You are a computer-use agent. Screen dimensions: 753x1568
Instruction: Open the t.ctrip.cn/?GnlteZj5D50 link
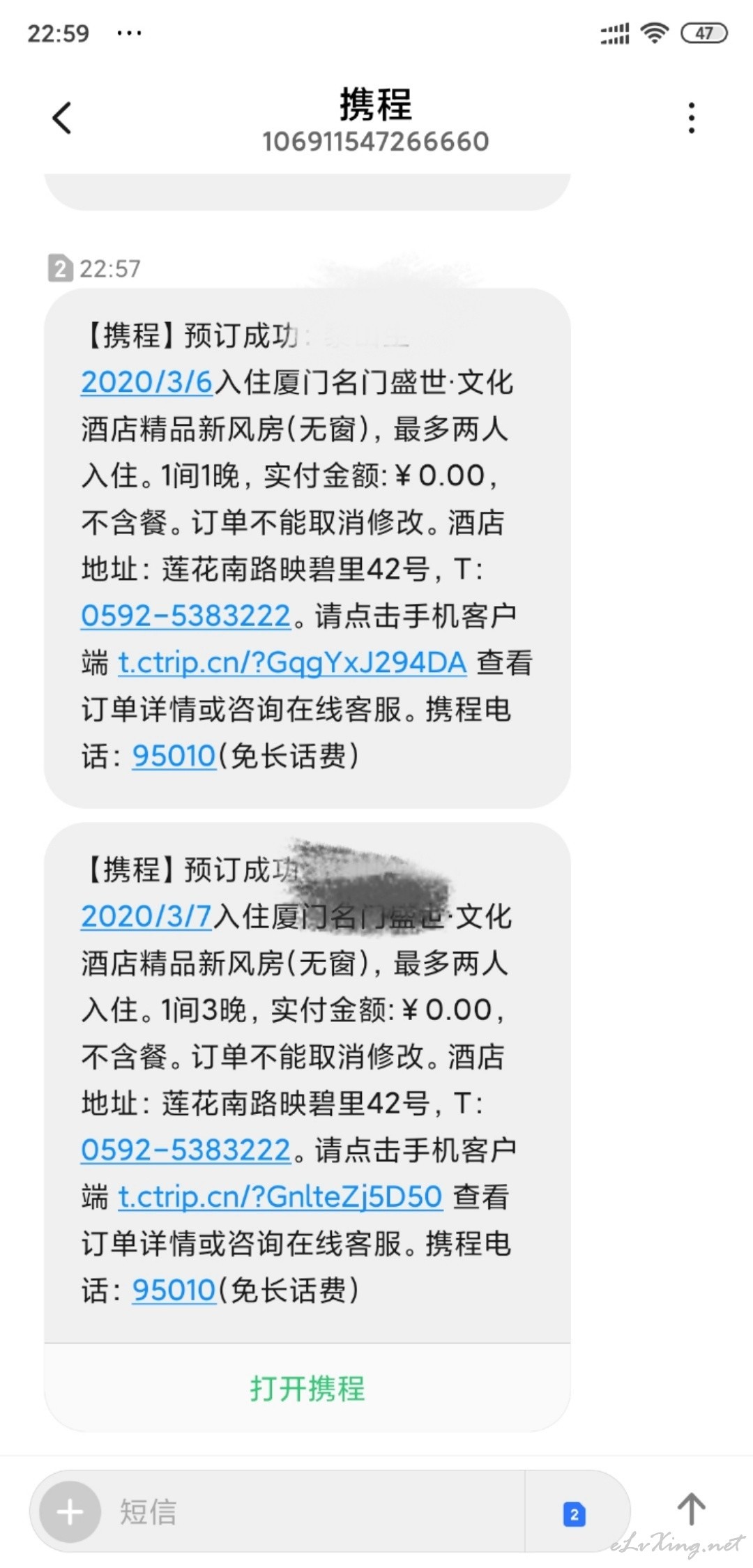point(280,1196)
